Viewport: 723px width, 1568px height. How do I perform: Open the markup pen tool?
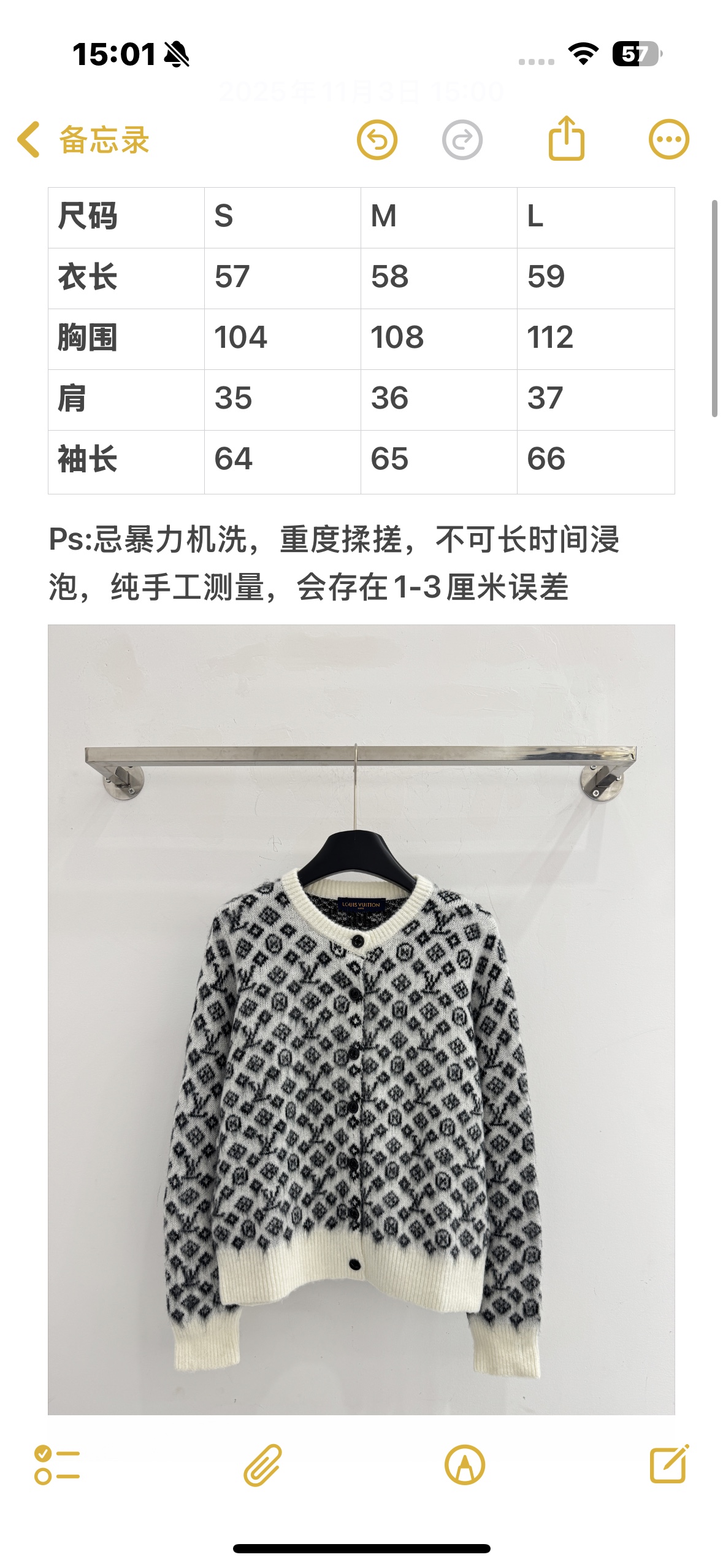(x=465, y=1465)
